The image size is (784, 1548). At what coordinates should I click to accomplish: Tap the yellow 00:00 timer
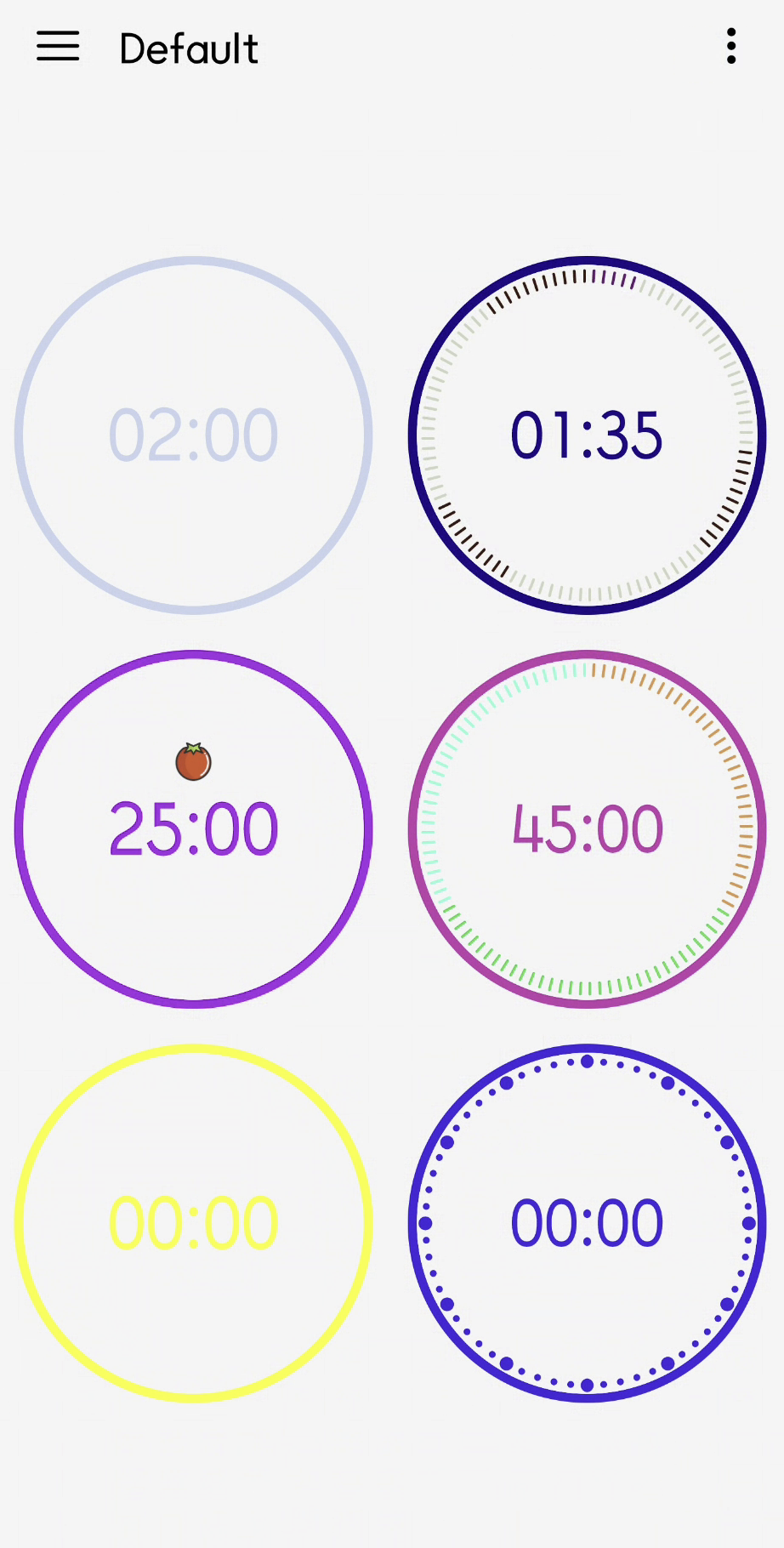point(194,1222)
